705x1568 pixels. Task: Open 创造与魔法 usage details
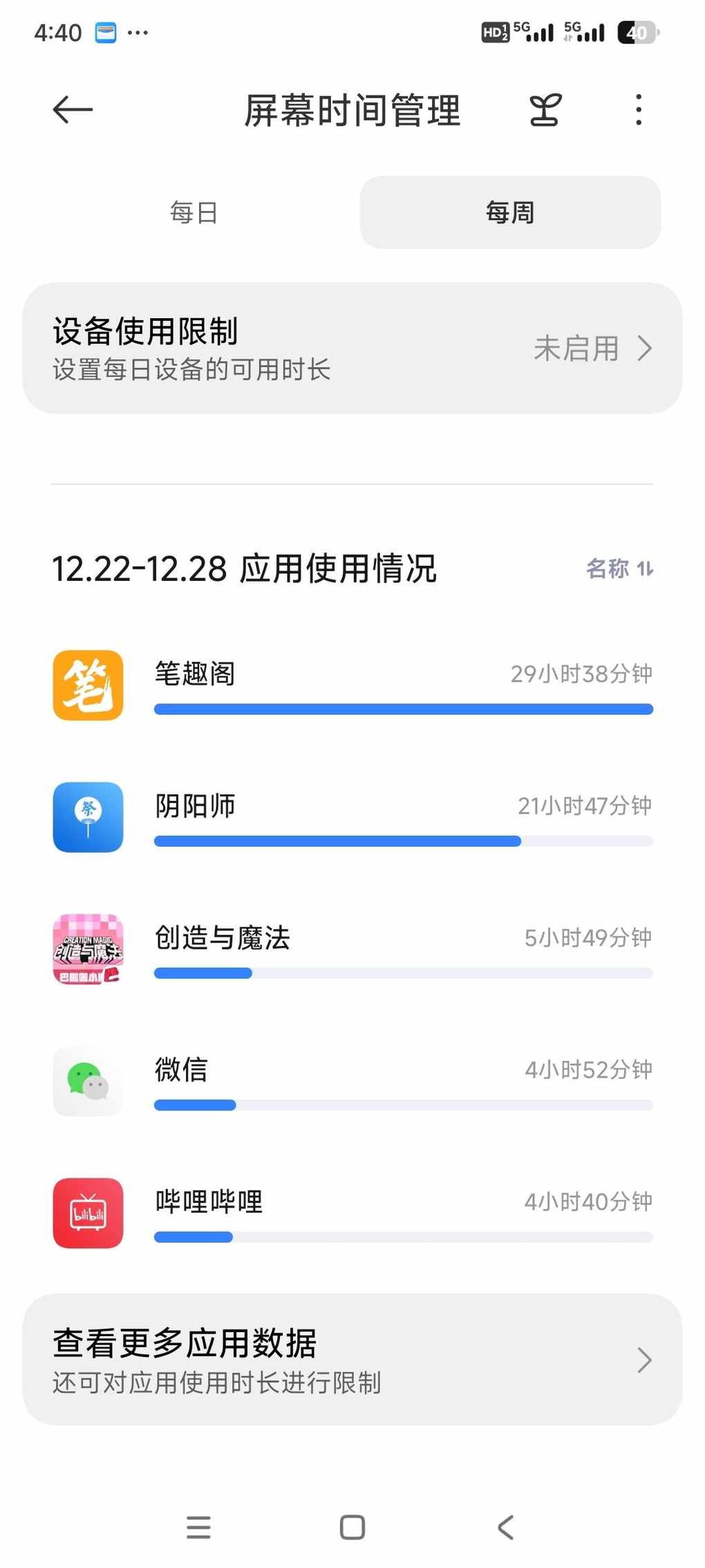[352, 950]
